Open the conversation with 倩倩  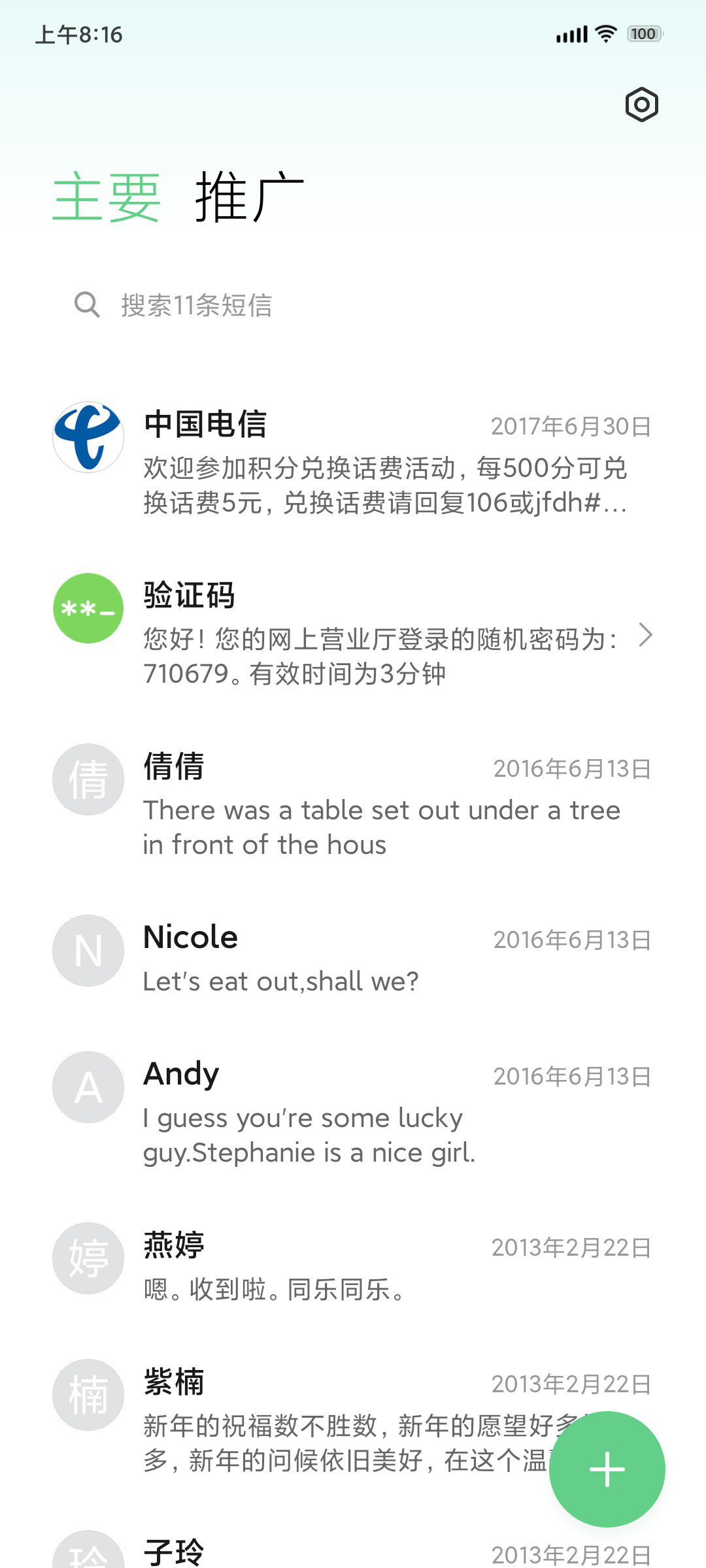tap(353, 804)
